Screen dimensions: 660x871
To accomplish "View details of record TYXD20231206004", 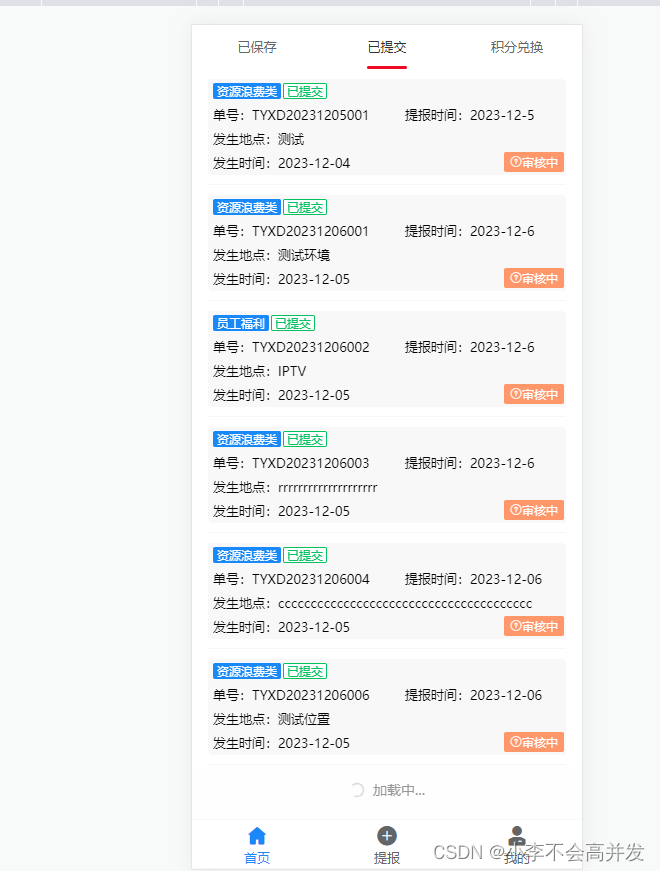I will [386, 592].
